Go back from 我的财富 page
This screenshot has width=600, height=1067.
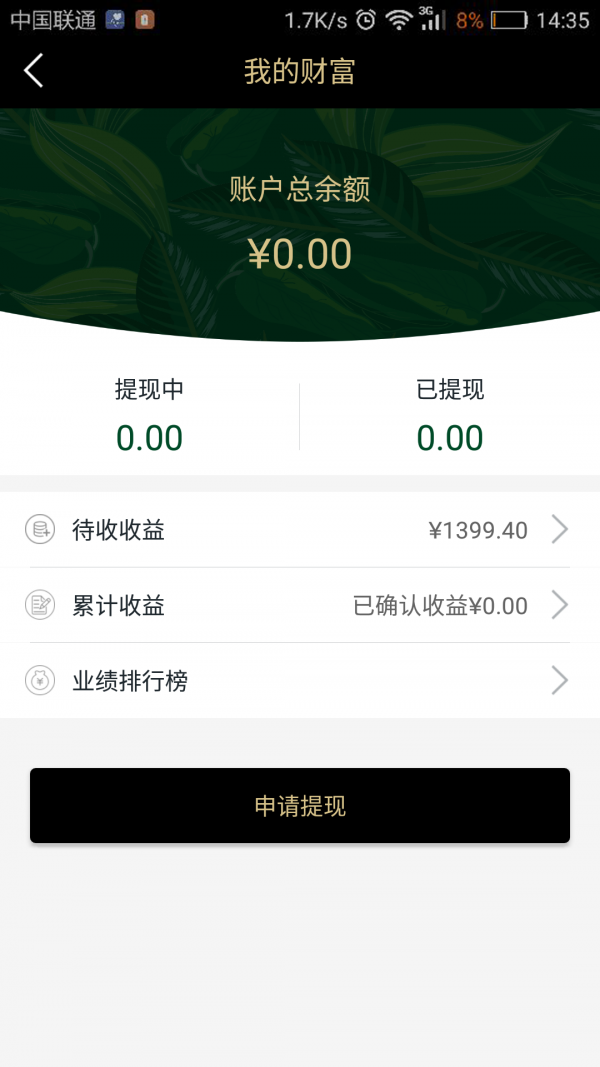coord(34,71)
